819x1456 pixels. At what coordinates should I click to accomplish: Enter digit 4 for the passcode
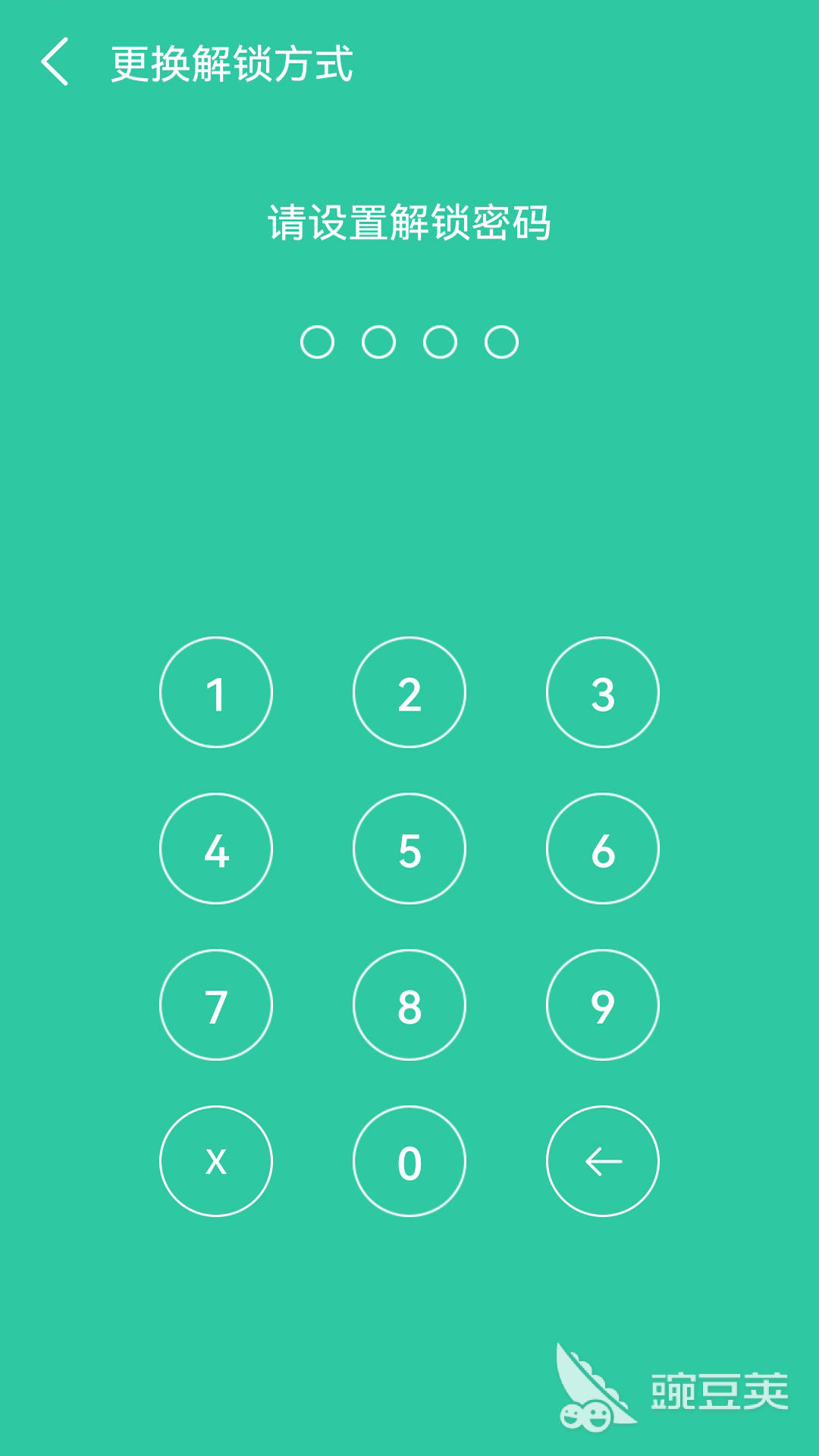(216, 849)
